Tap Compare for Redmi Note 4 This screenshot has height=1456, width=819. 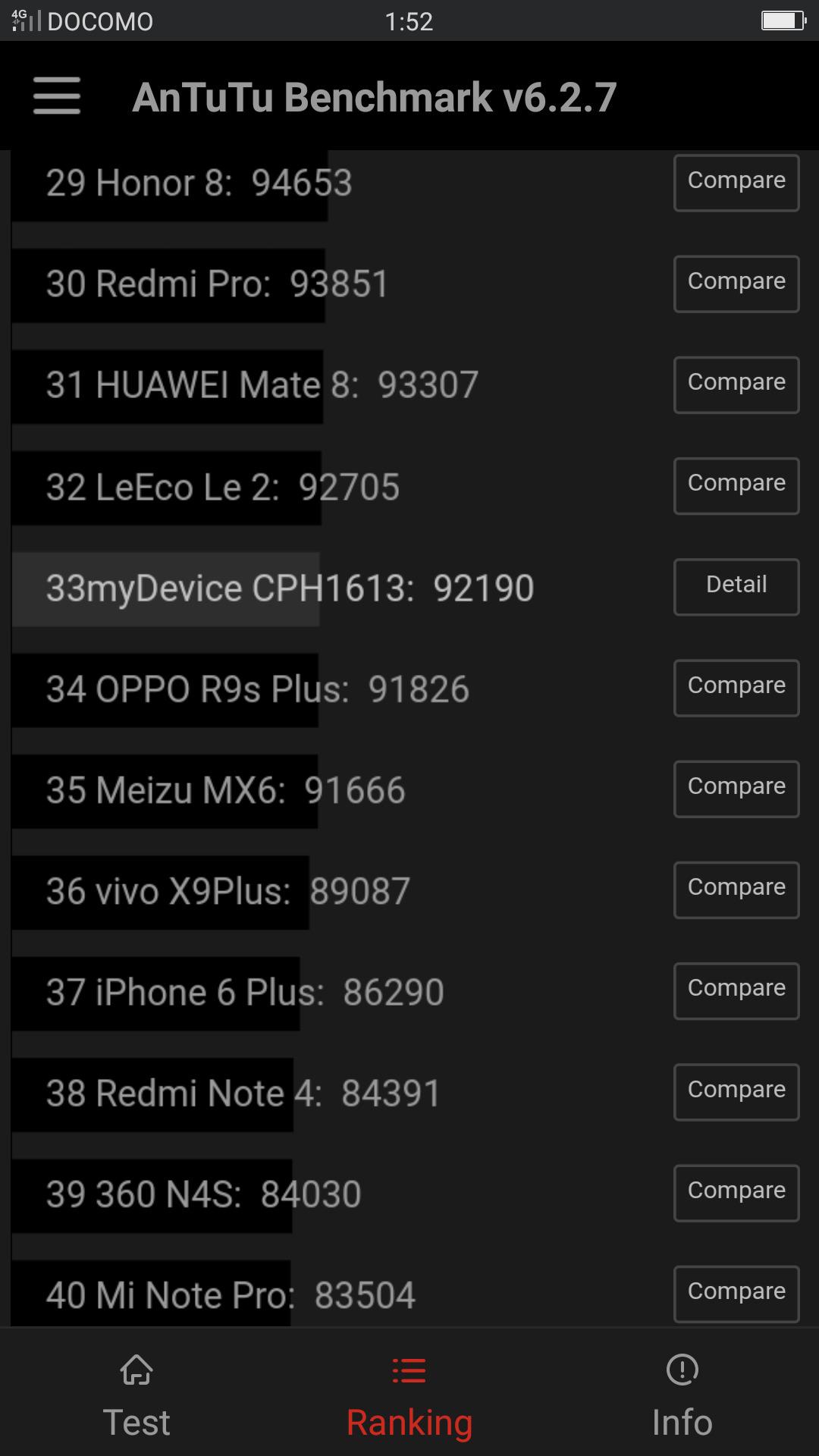(736, 1092)
